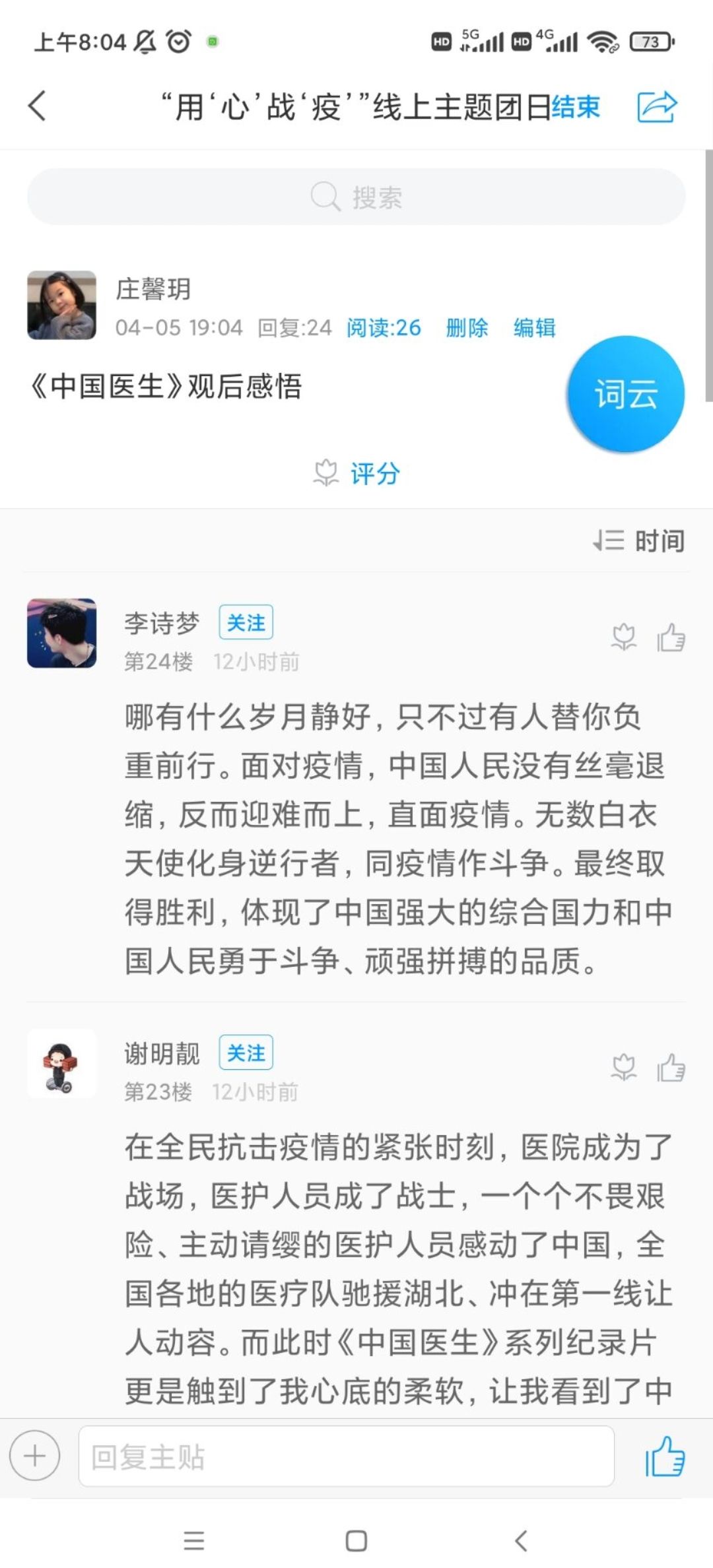Tap the search box
Viewport: 713px width, 1568px height.
point(356,197)
